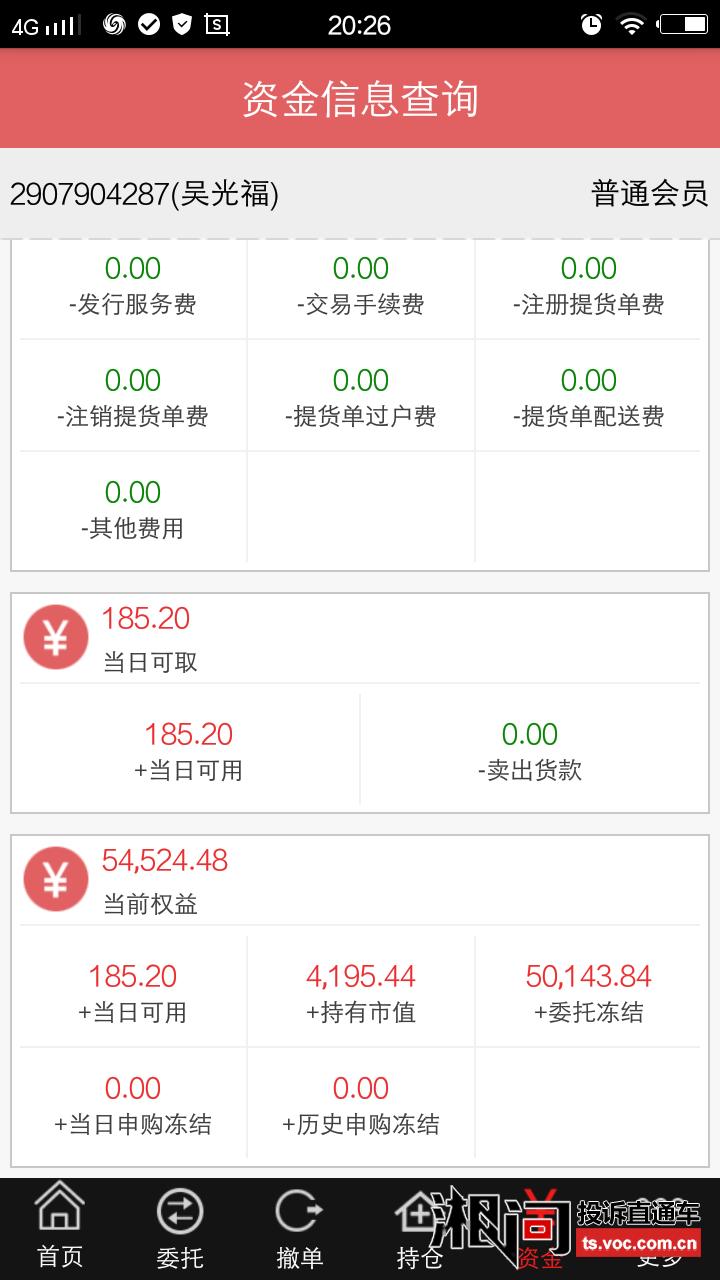720x1280 pixels.
Task: Select the 资金 tab
Action: pos(540,1228)
